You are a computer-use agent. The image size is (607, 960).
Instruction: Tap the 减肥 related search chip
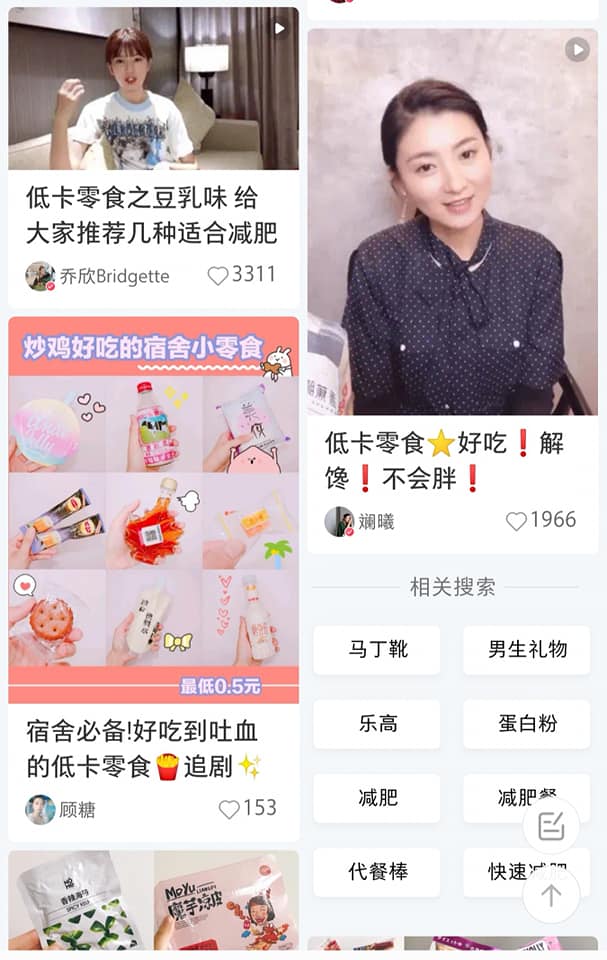(x=377, y=798)
